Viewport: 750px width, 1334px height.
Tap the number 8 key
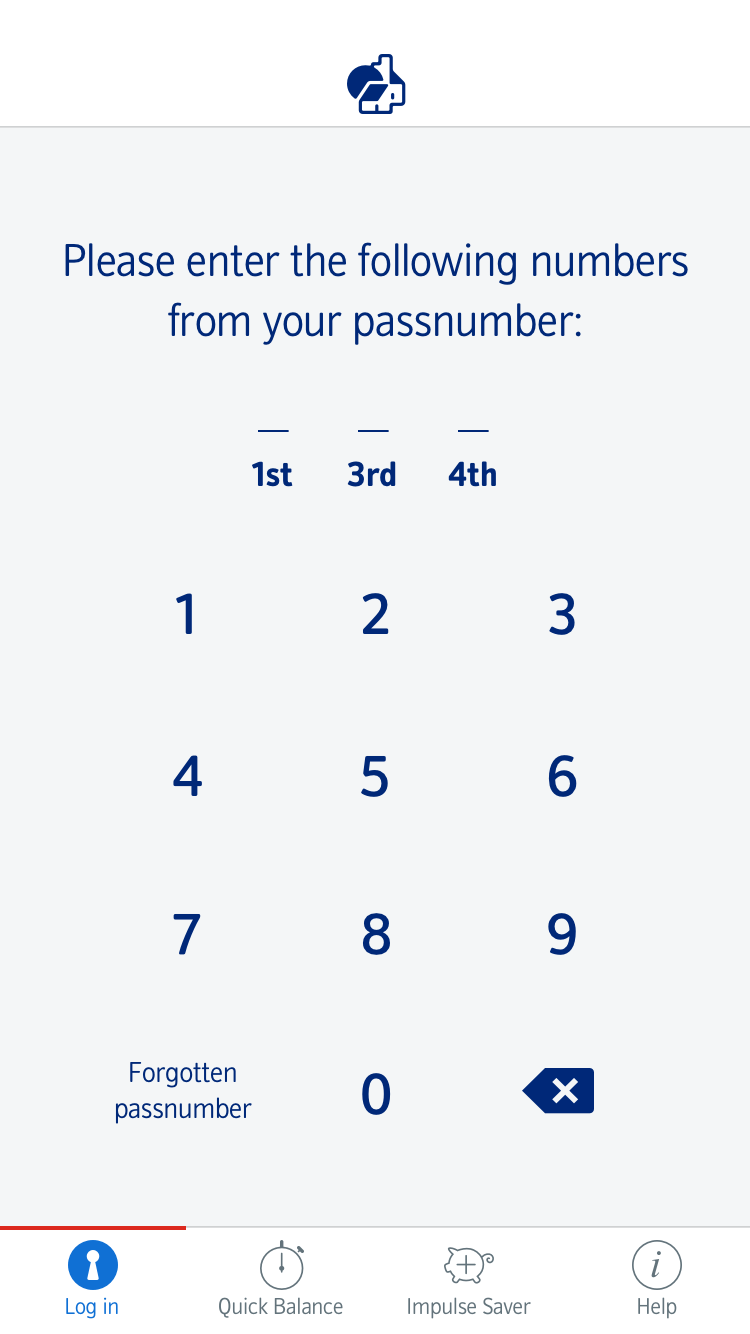[x=375, y=934]
